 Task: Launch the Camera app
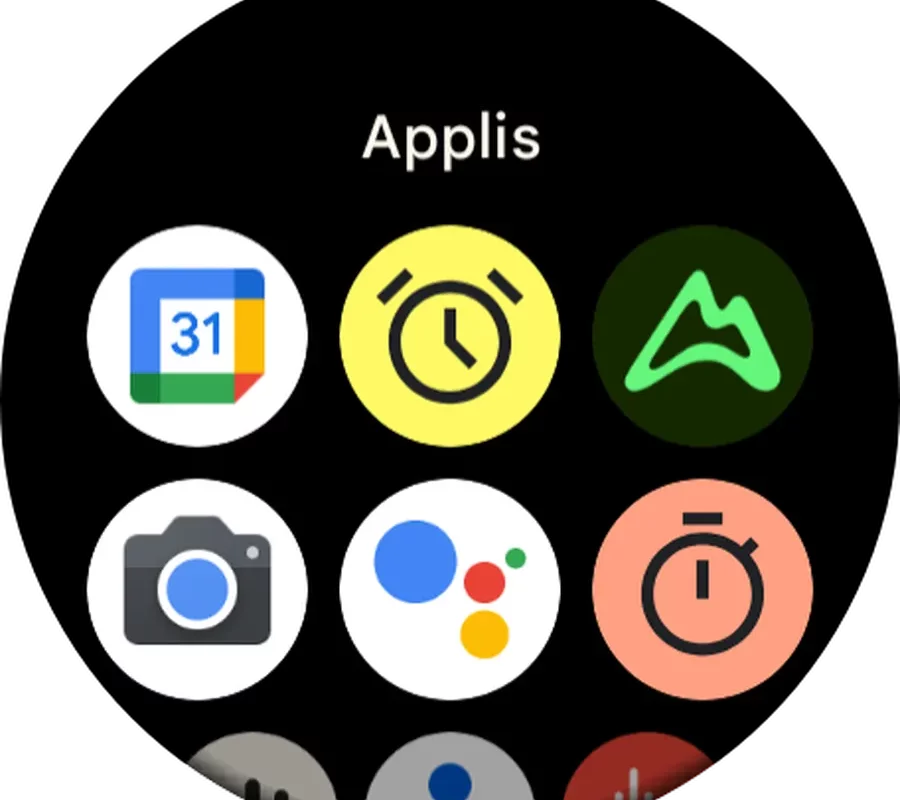coord(197,588)
